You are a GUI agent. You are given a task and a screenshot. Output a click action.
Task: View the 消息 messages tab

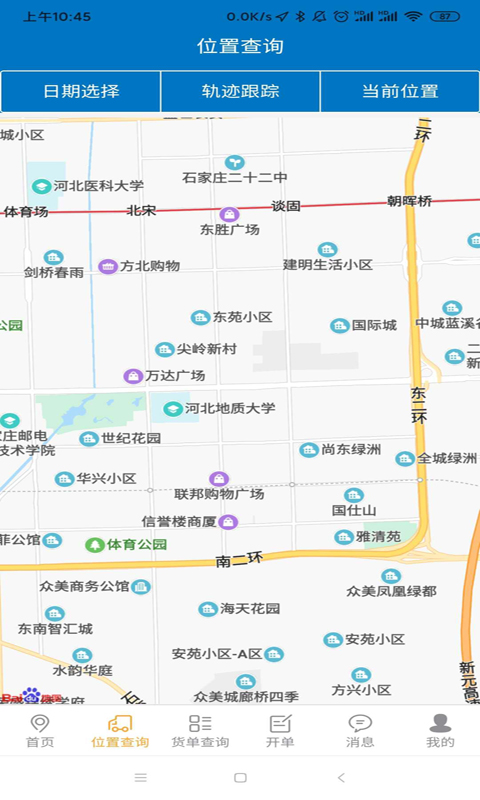(360, 731)
